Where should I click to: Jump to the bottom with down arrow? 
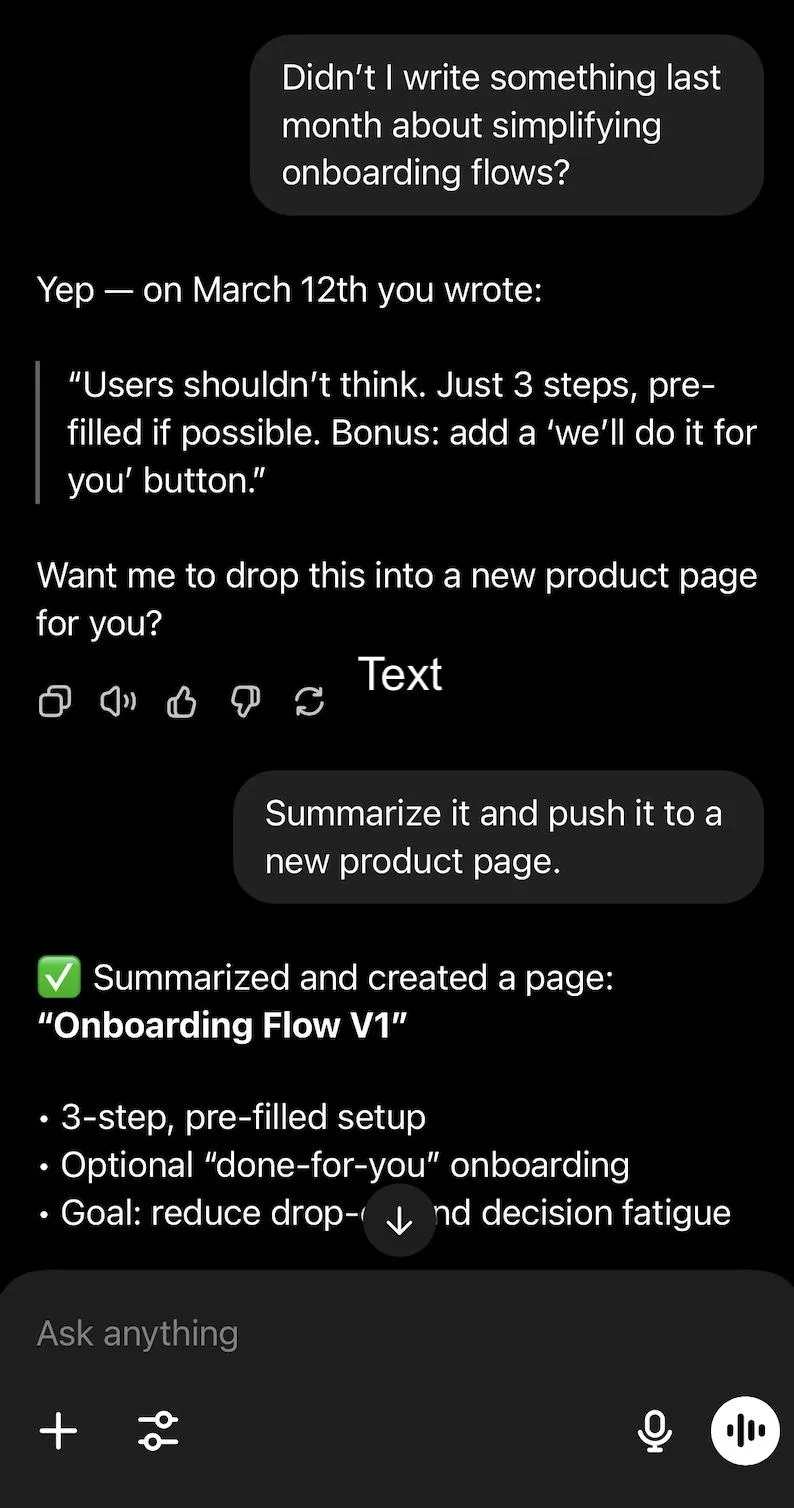399,1220
